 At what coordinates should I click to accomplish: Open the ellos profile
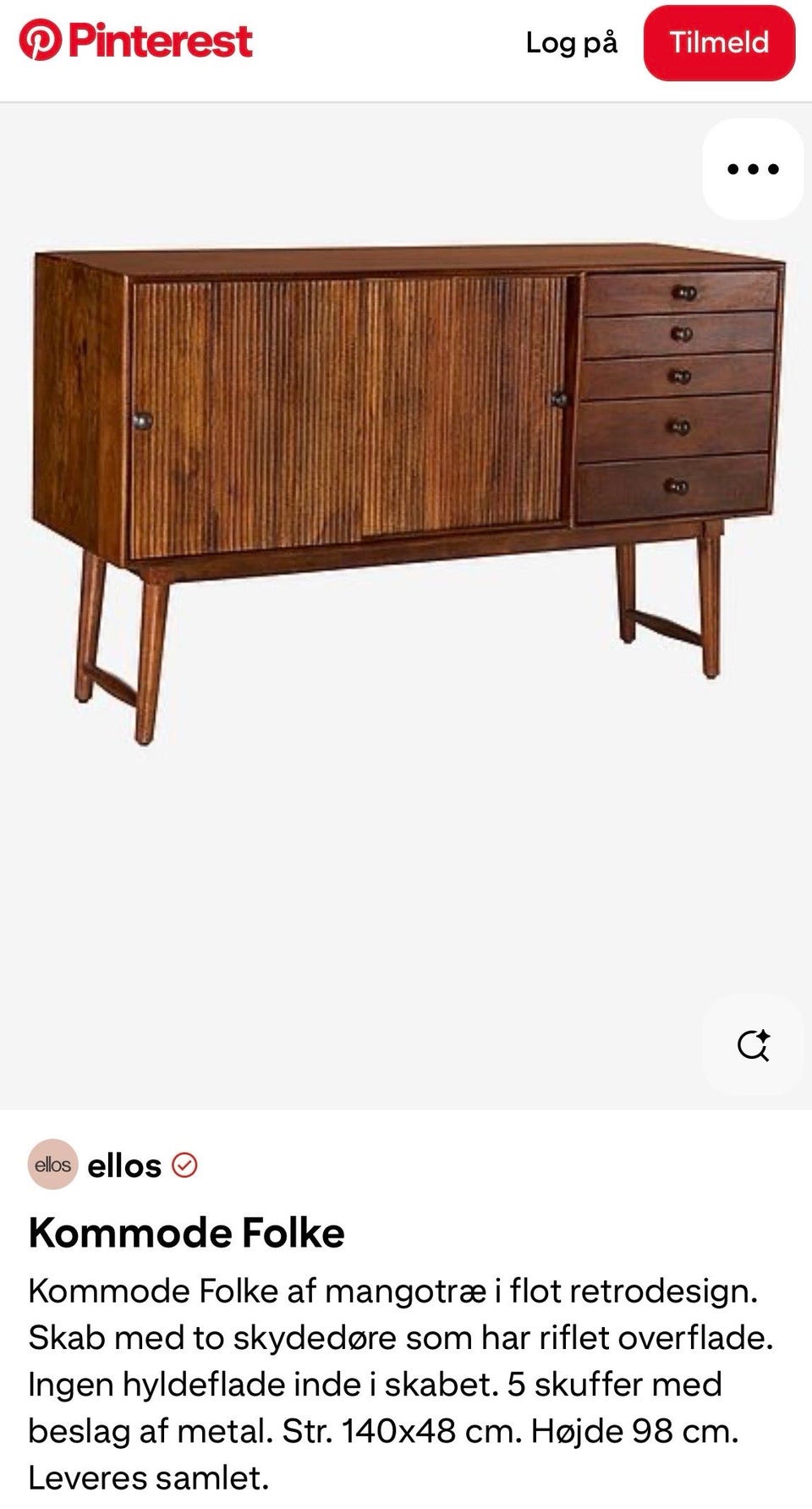pos(123,1165)
